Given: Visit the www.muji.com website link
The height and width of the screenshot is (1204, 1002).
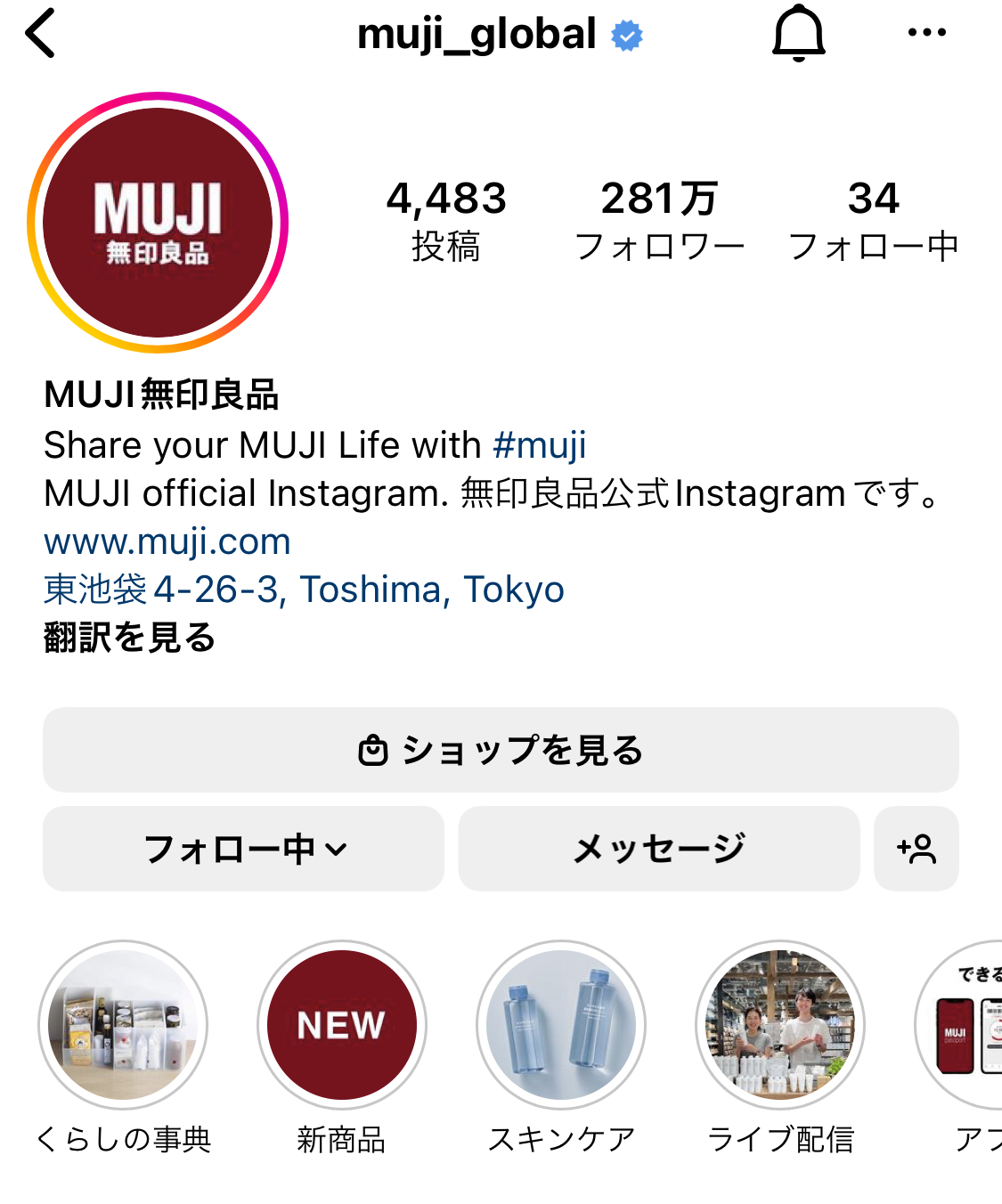Looking at the screenshot, I should pos(167,541).
